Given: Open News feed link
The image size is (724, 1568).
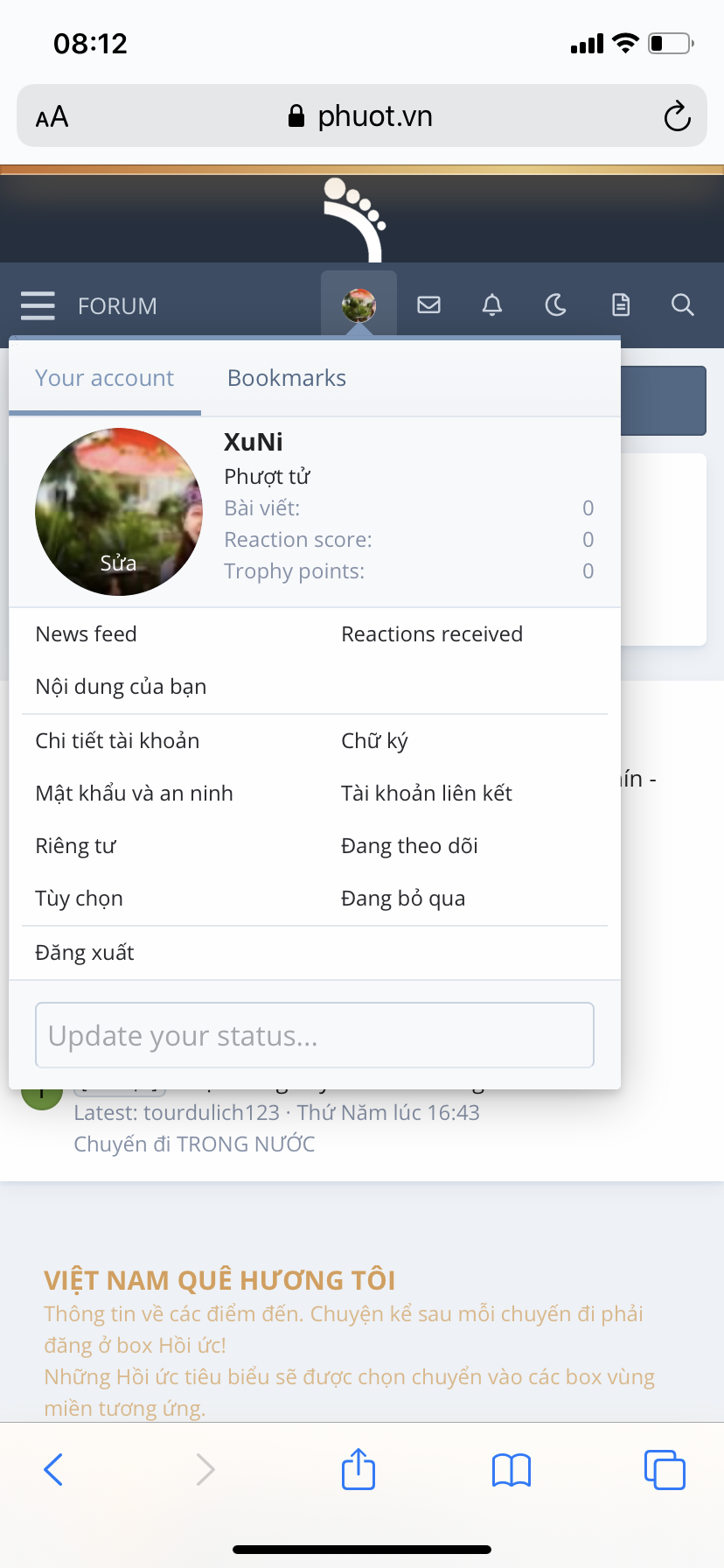Looking at the screenshot, I should click(x=87, y=633).
